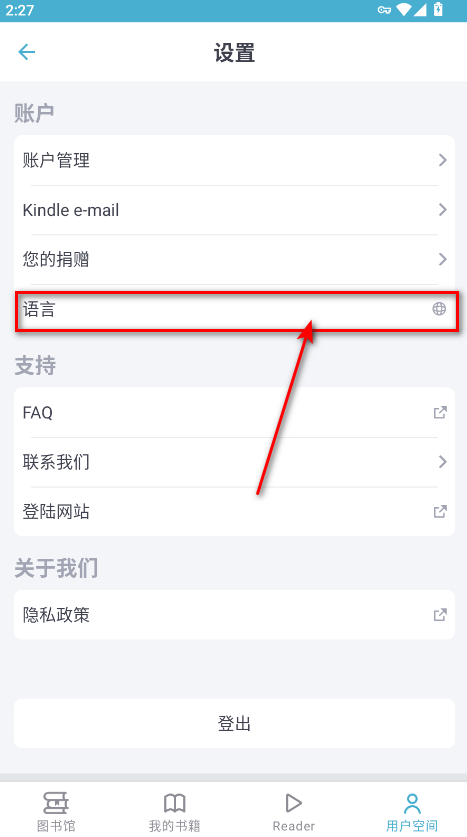This screenshot has height=837, width=467.
Task: Open 登陆网站 website link
Action: pyautogui.click(x=234, y=511)
